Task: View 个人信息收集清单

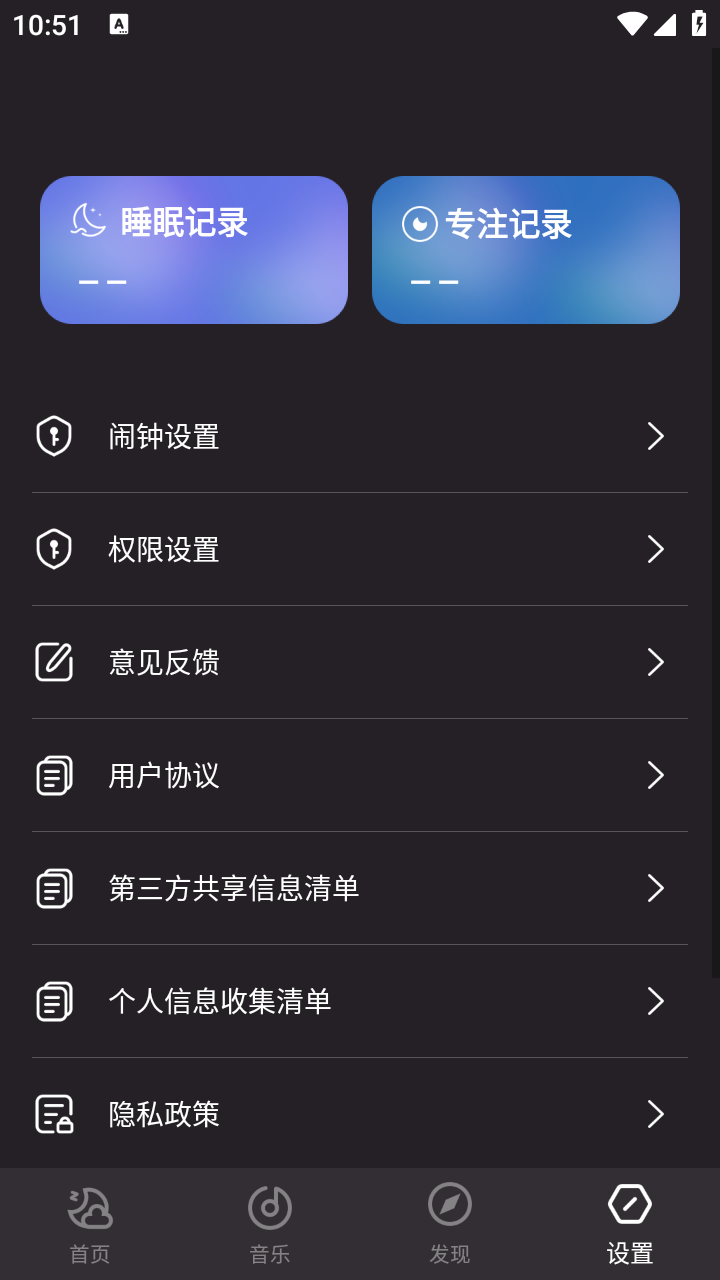Action: coord(360,1001)
